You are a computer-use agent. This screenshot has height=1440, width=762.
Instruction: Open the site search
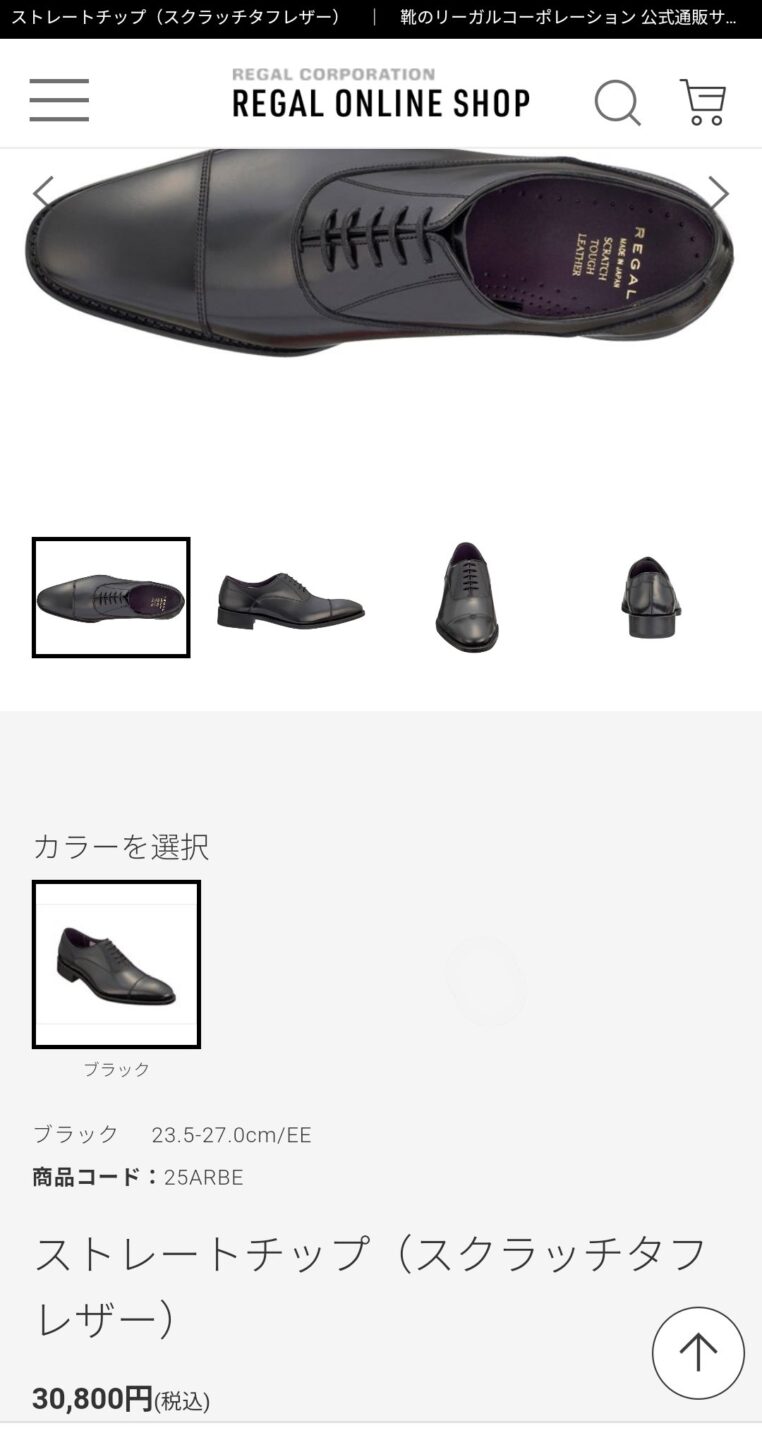pyautogui.click(x=617, y=102)
